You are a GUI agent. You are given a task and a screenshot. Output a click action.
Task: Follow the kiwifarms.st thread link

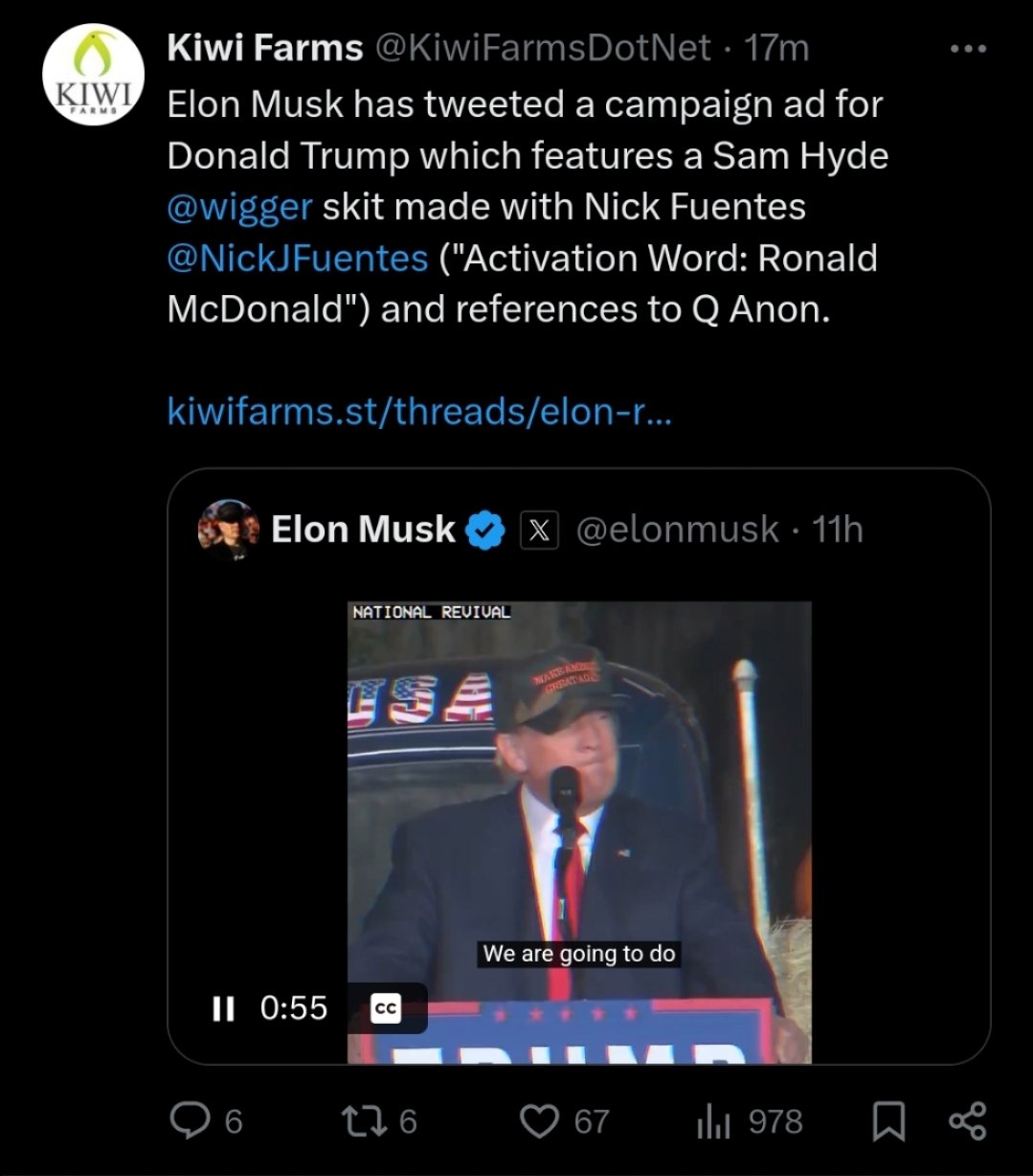click(418, 411)
